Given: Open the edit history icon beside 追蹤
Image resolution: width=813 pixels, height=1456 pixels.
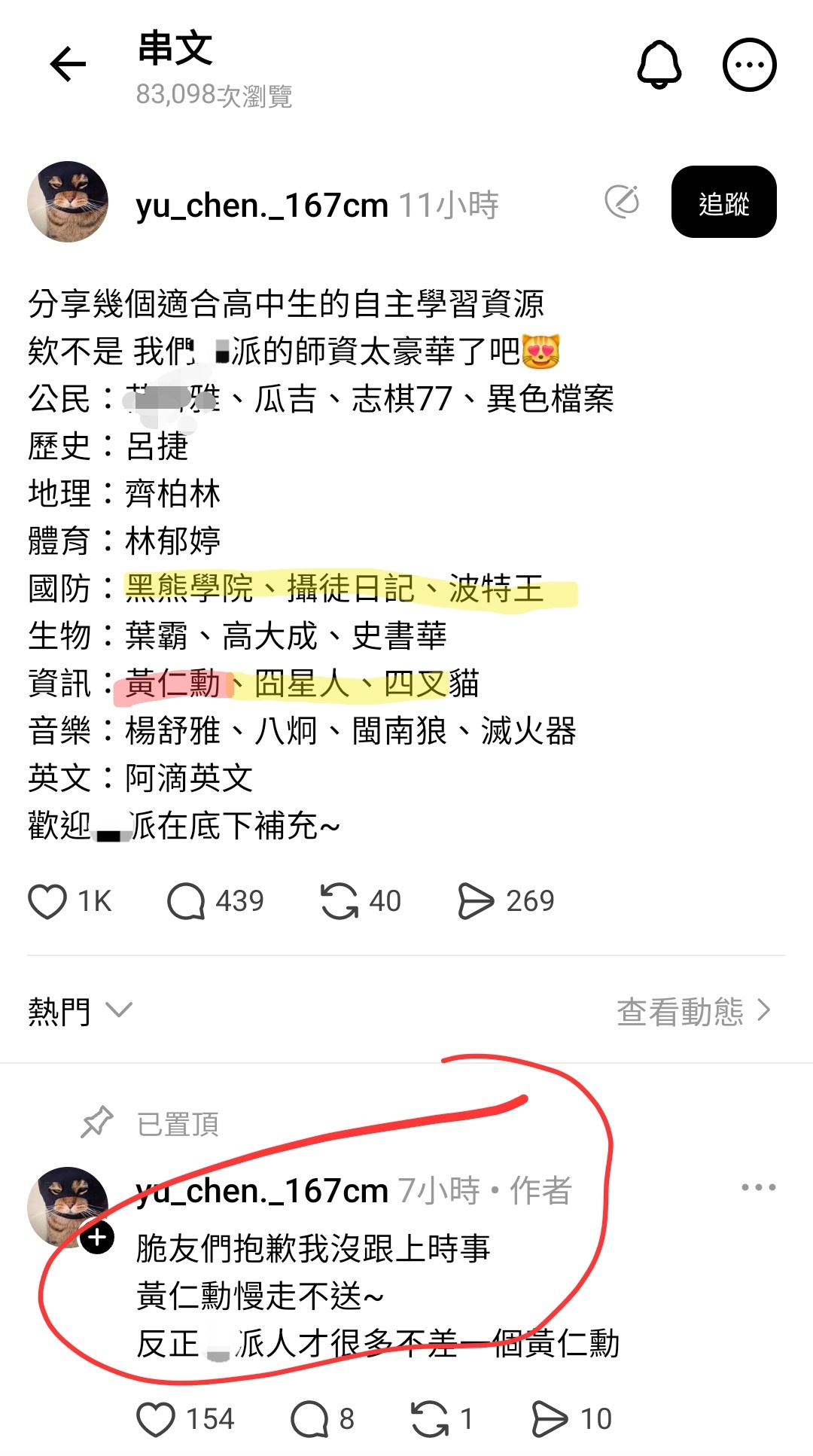Looking at the screenshot, I should (623, 202).
